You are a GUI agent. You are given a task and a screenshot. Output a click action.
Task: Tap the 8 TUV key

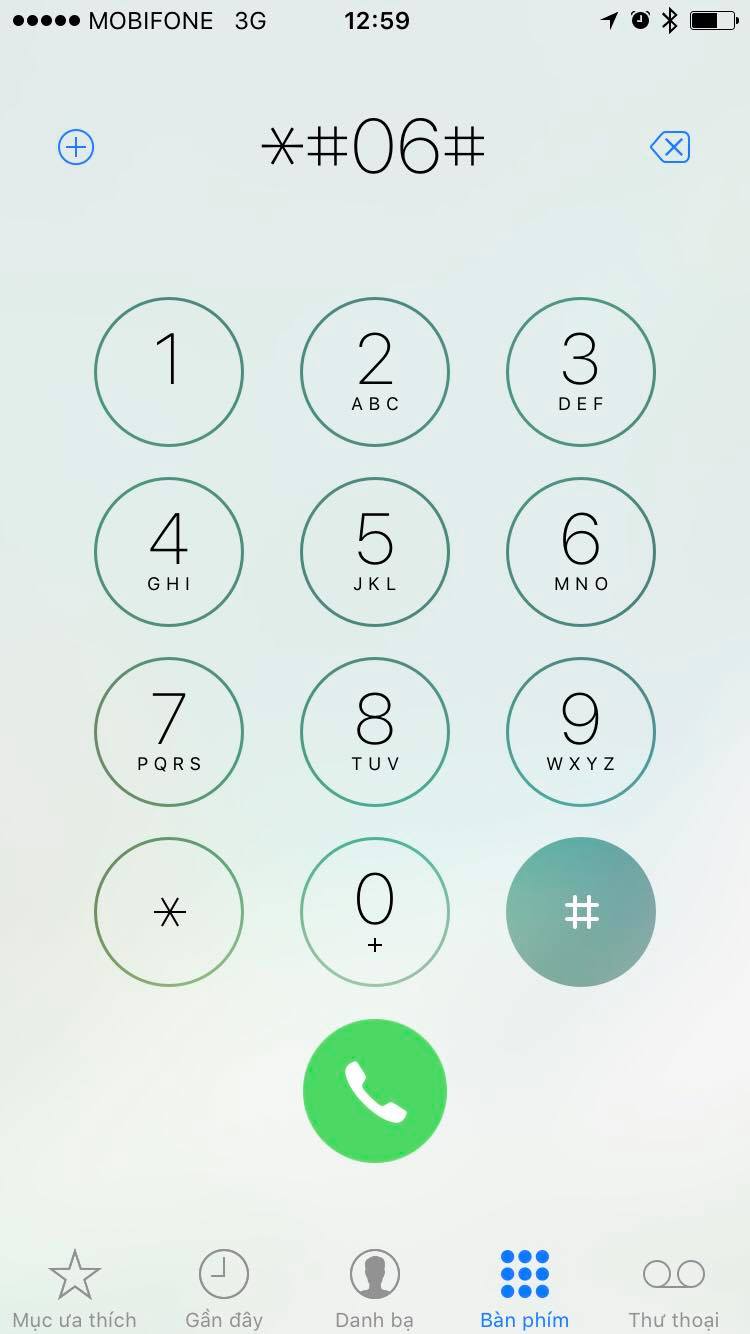[x=375, y=732]
